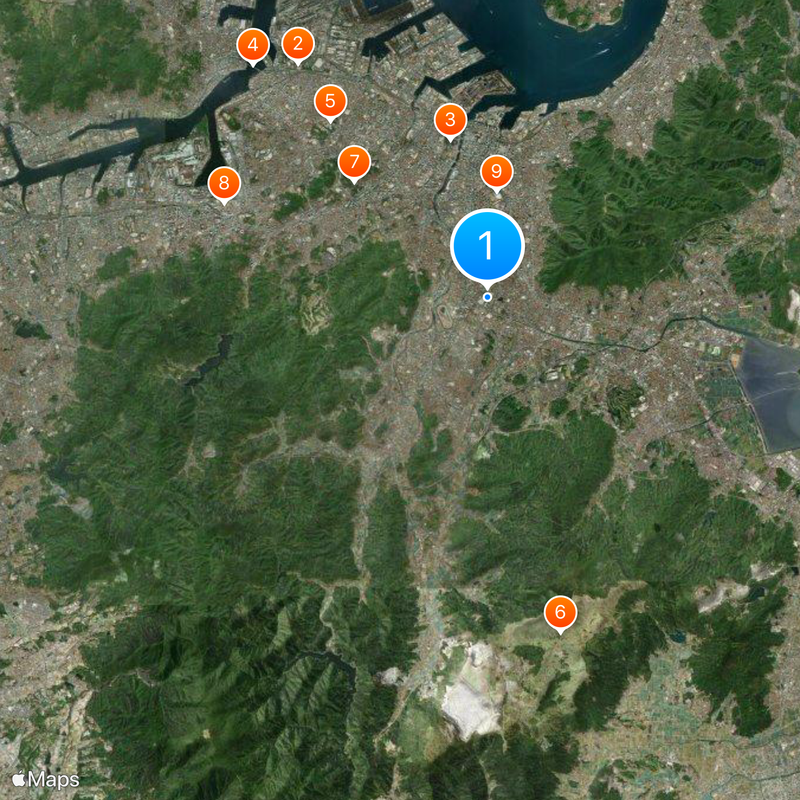Select map pin number 4
This screenshot has height=800, width=800.
tap(252, 45)
